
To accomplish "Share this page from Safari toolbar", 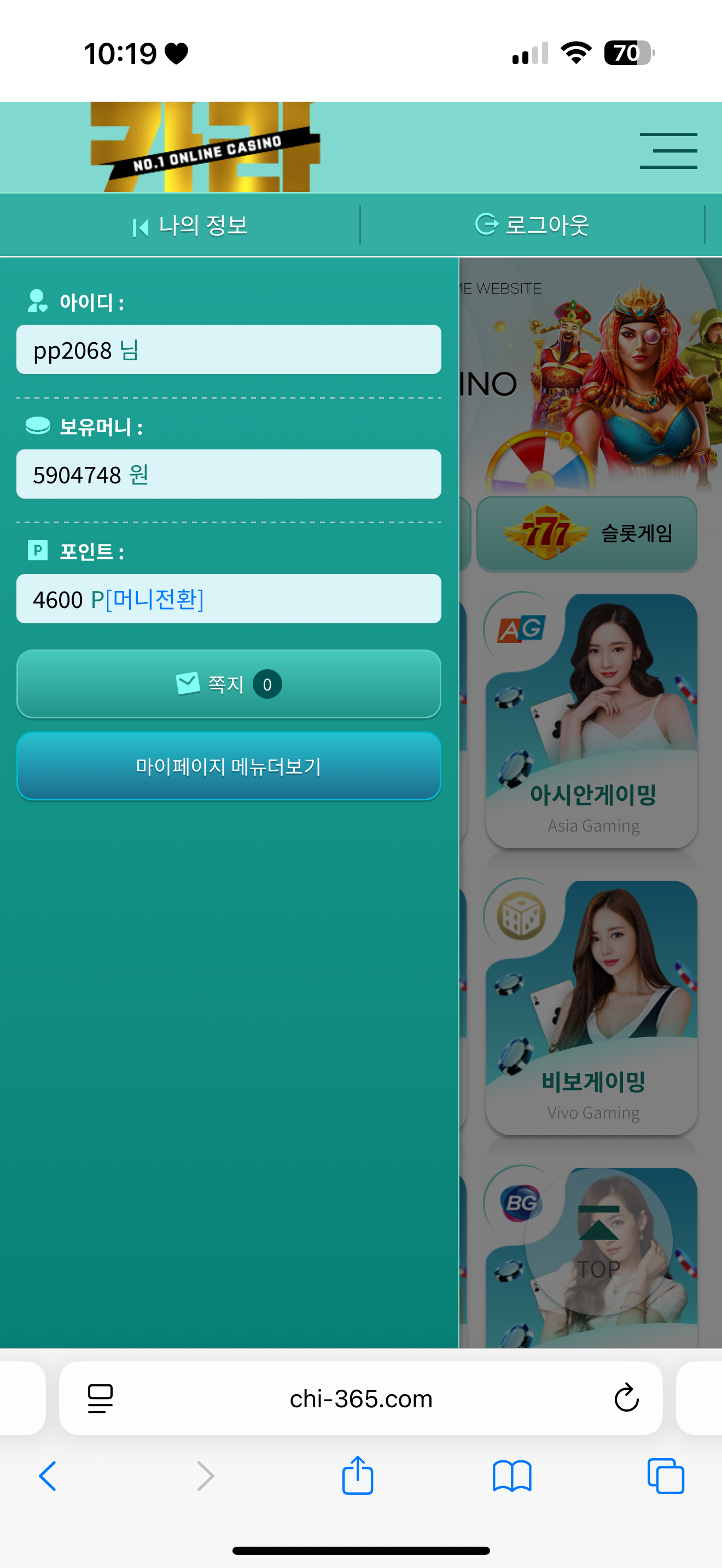I will point(357,1476).
